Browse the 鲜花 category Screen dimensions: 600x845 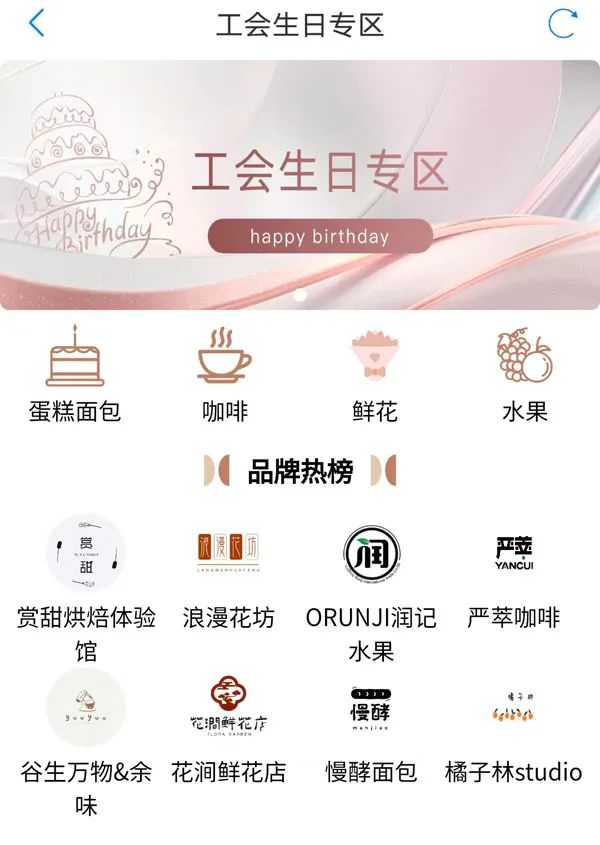[x=375, y=375]
